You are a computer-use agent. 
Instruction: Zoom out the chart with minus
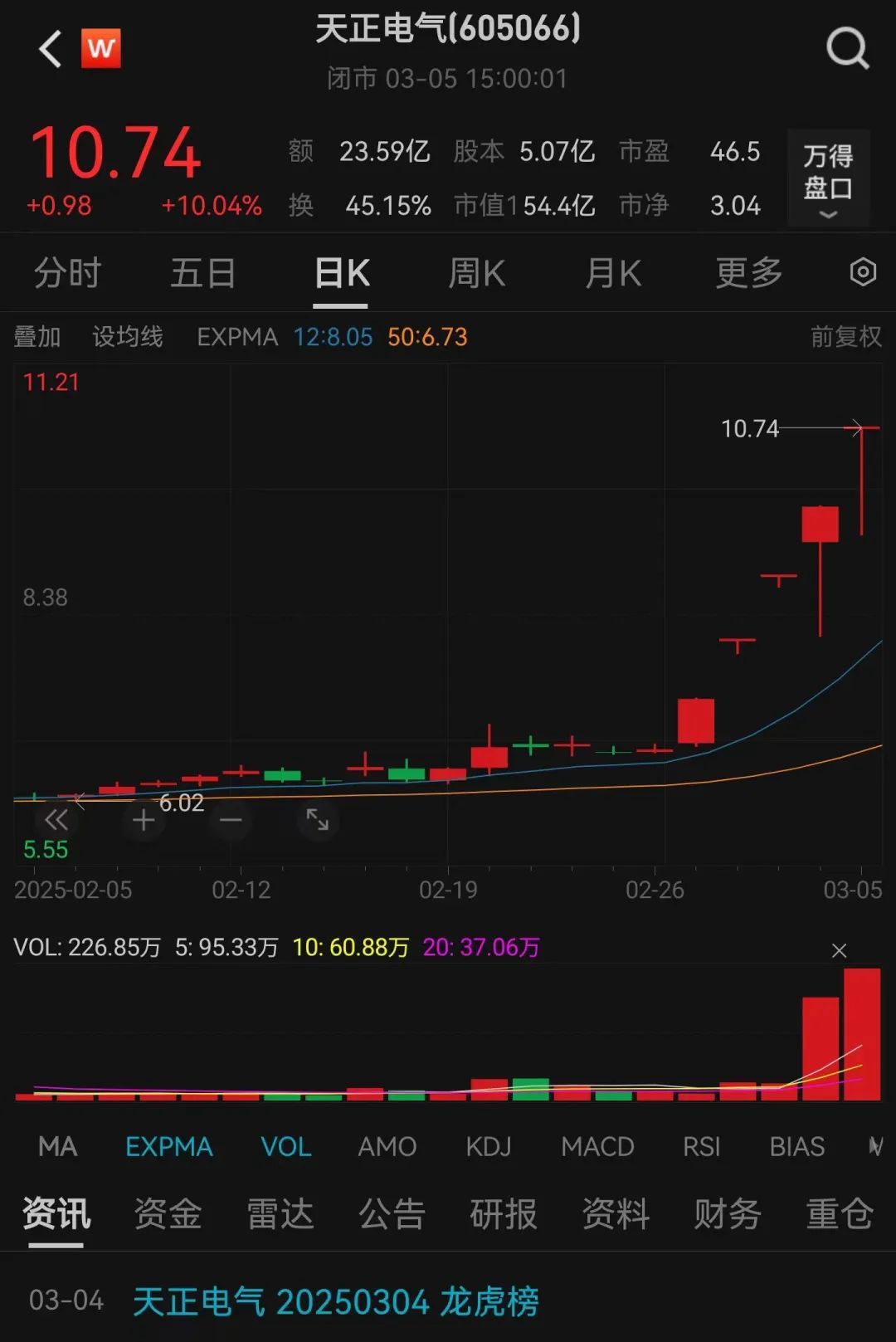tap(231, 820)
